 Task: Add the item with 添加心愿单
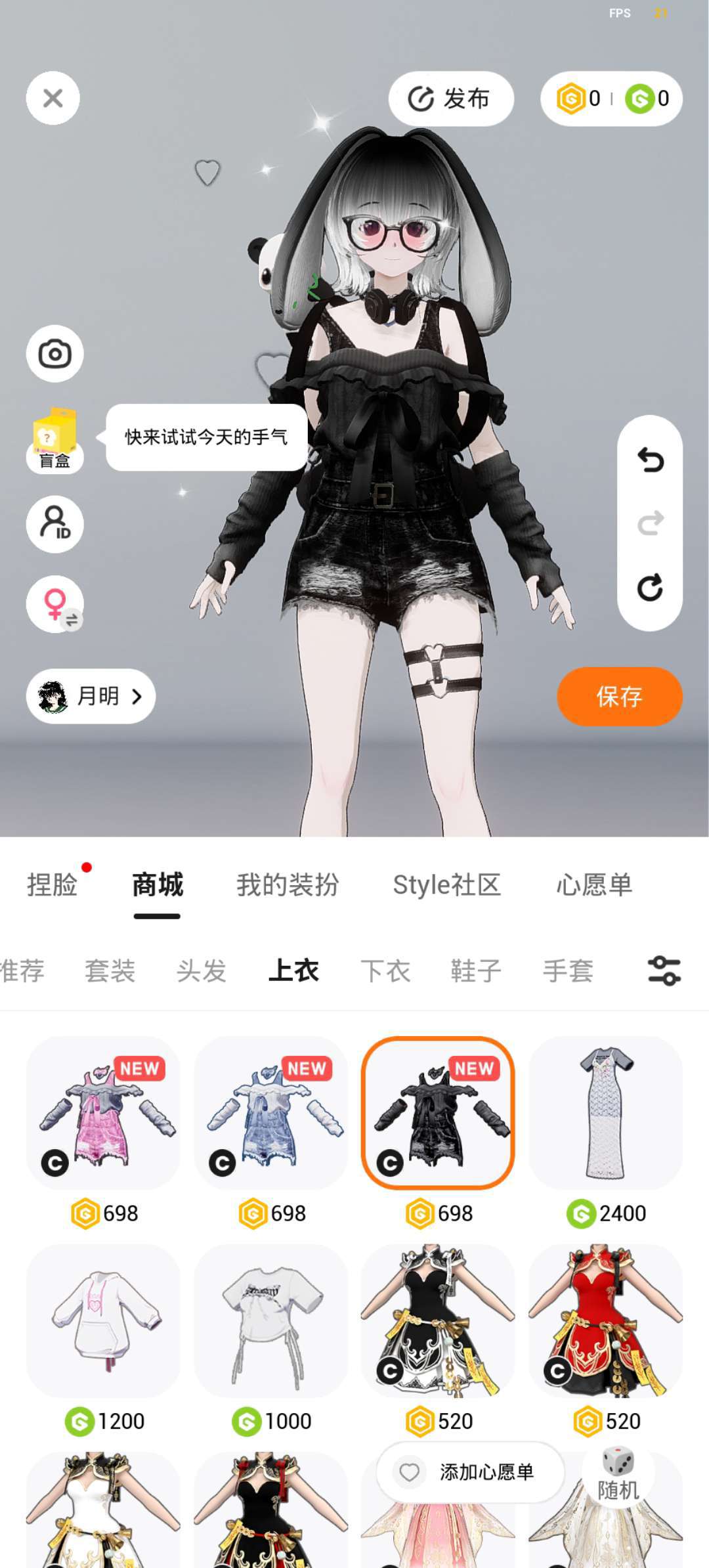point(470,1473)
